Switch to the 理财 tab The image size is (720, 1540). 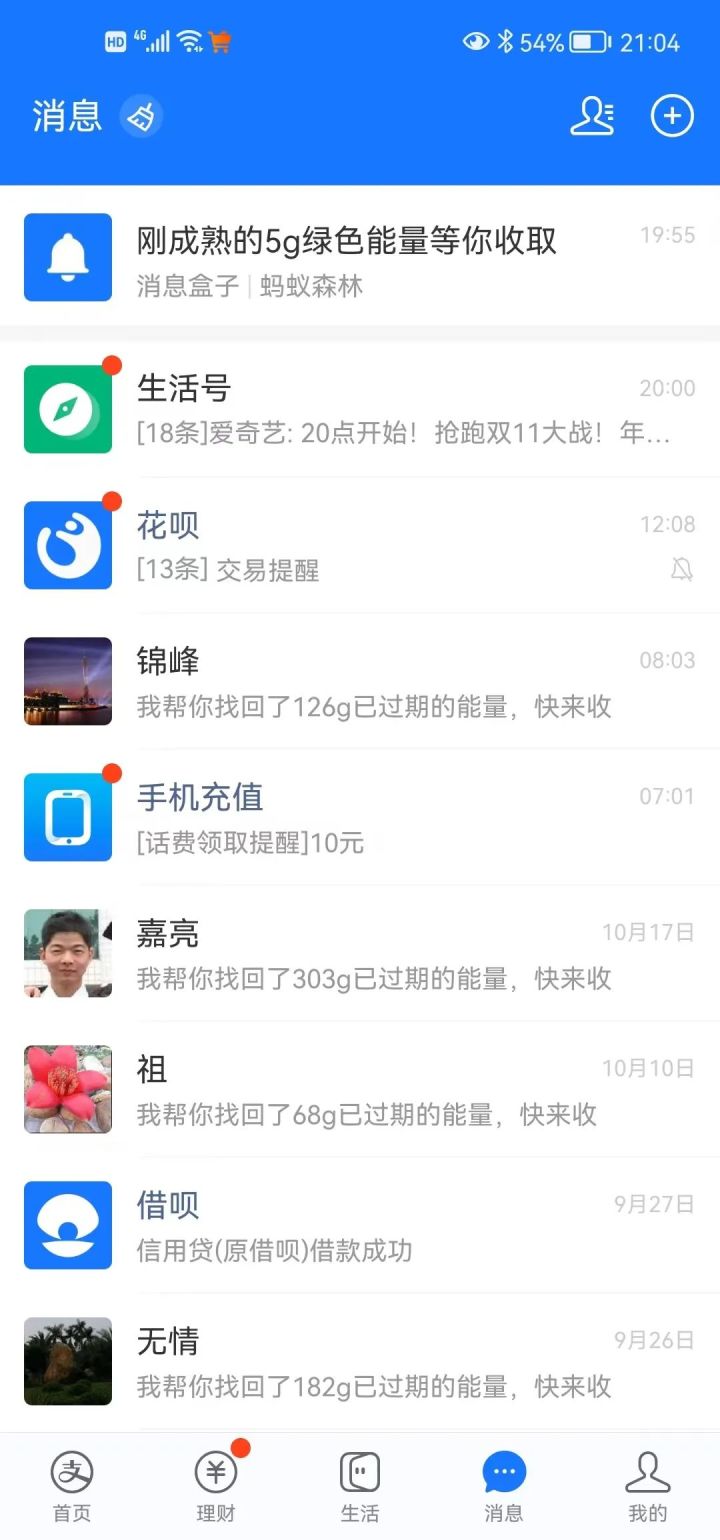tap(216, 1486)
